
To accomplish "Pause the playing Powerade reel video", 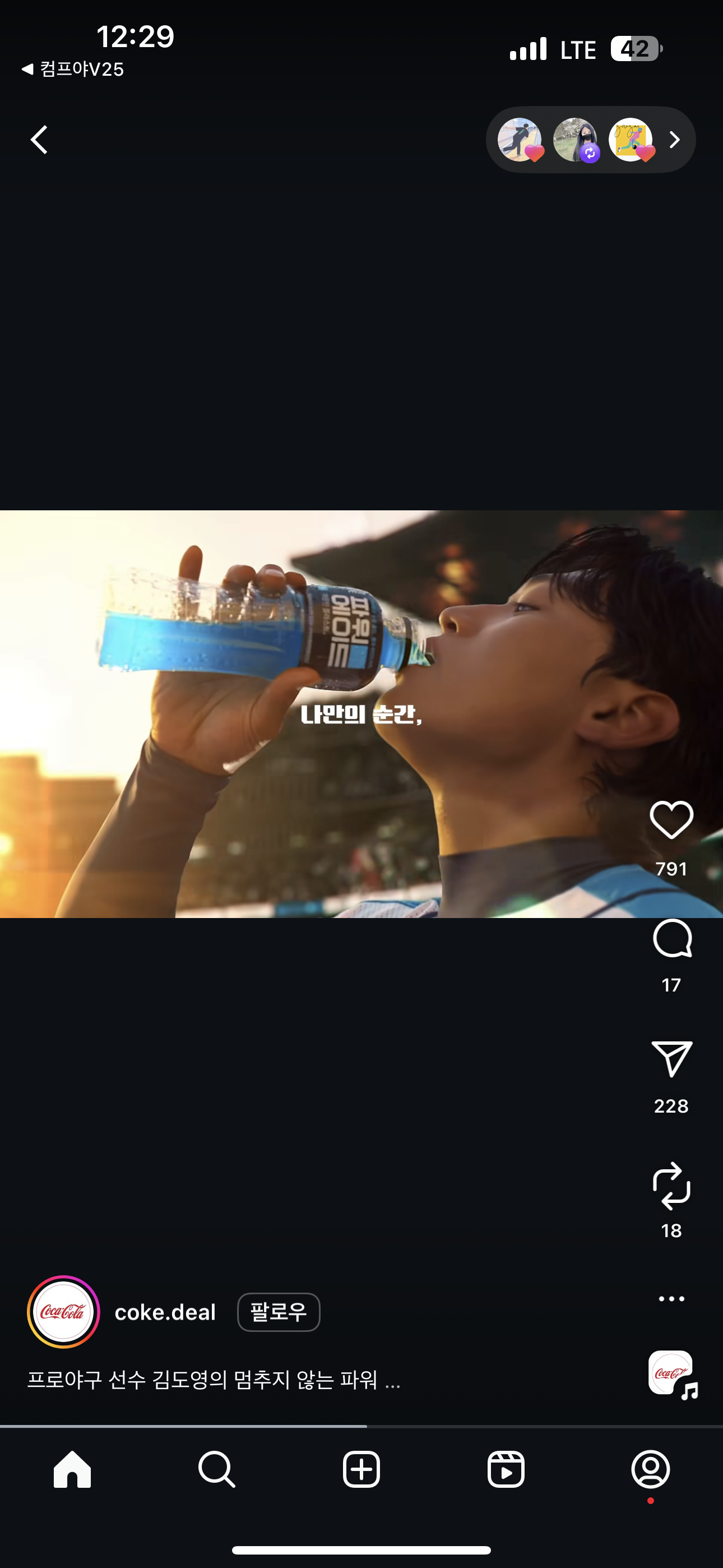I will pyautogui.click(x=361, y=713).
